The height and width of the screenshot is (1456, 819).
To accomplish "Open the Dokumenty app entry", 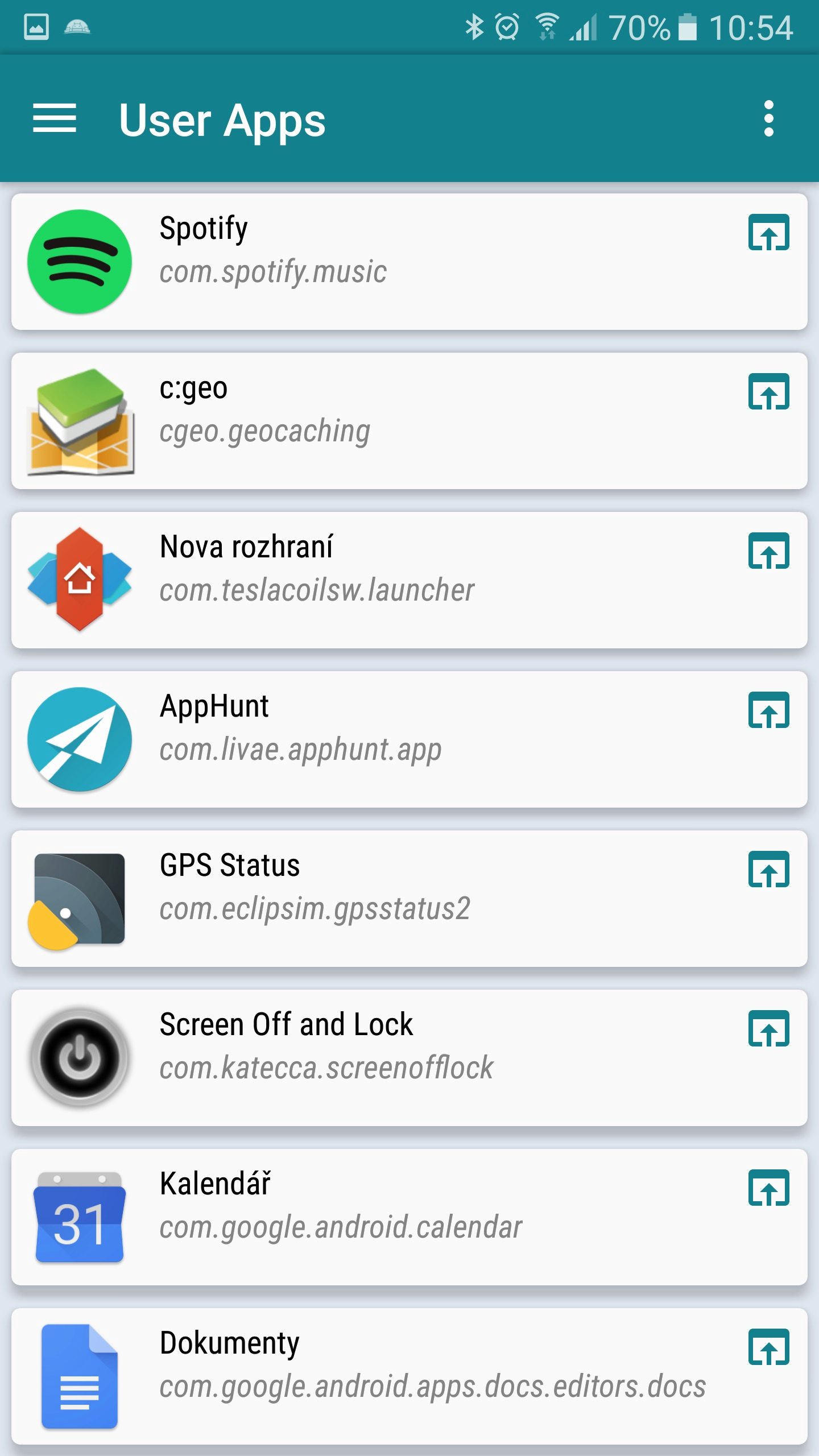I will (x=409, y=1376).
